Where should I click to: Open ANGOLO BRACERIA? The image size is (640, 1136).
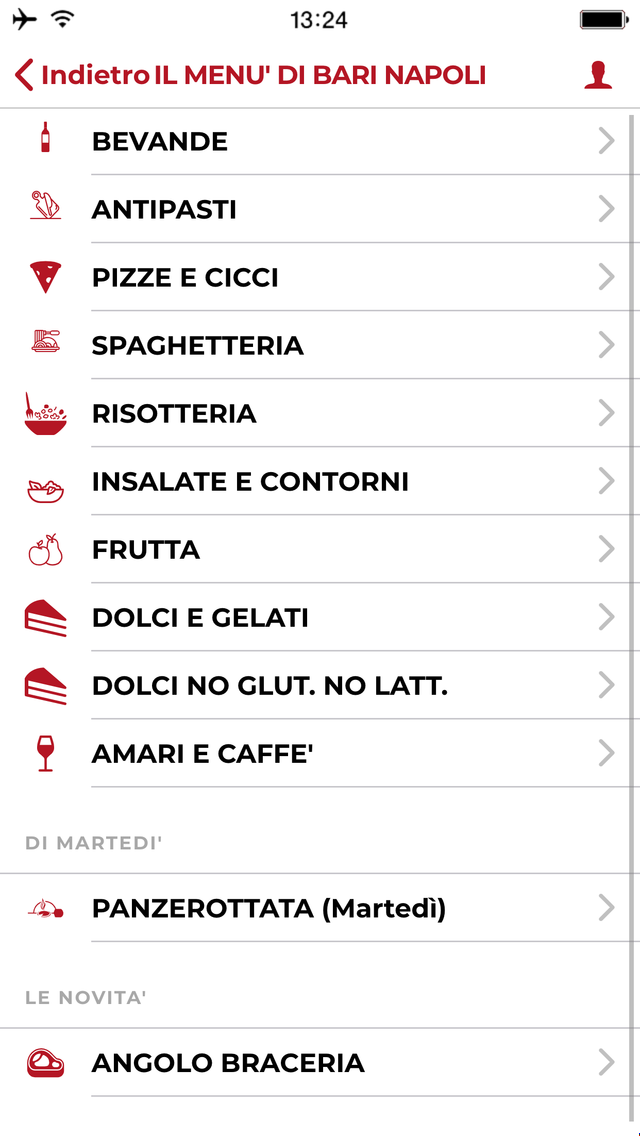(320, 1063)
